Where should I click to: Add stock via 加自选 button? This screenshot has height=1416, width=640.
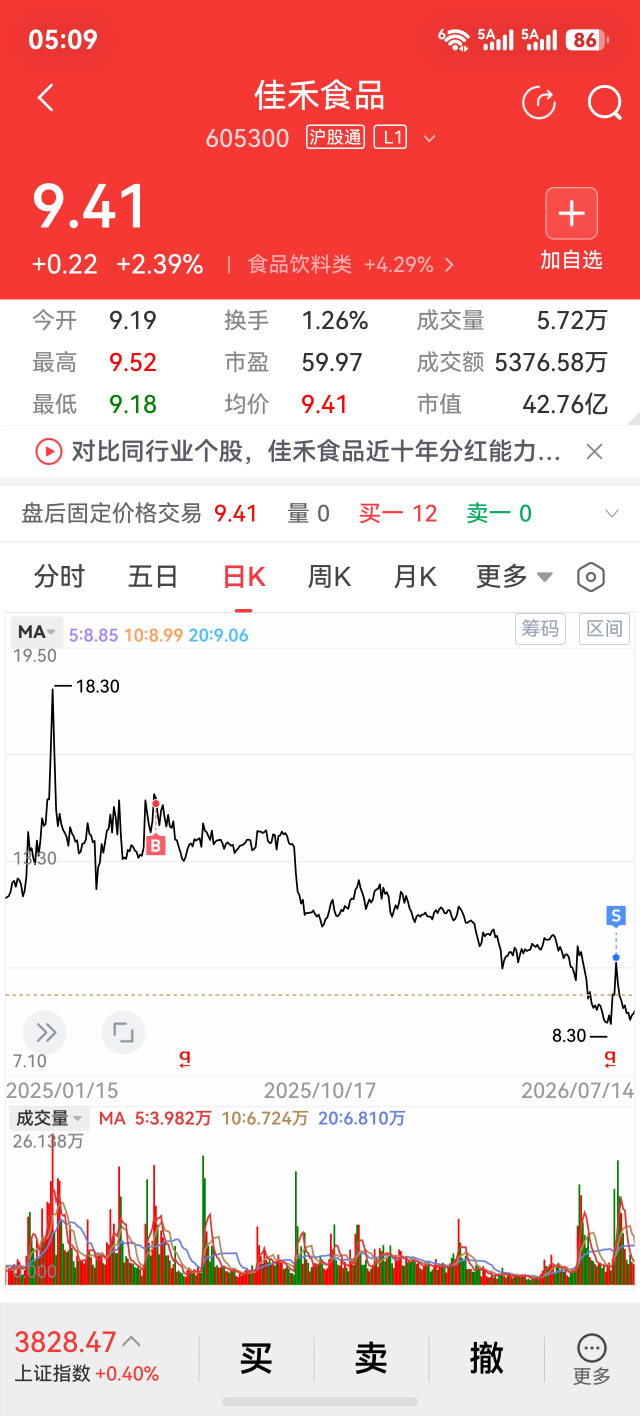(x=571, y=229)
